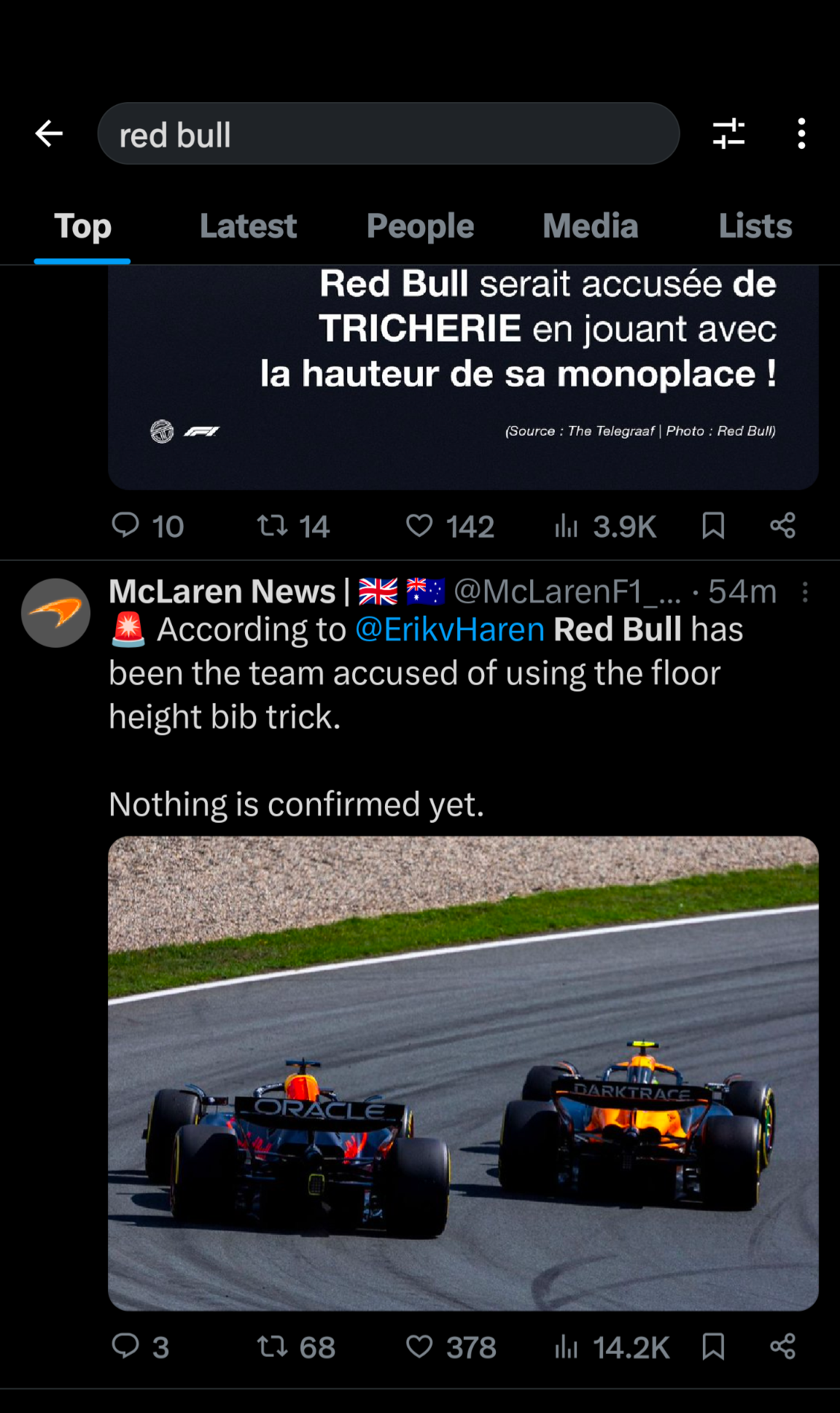Open search filter settings icon
Viewport: 840px width, 1413px height.
(728, 133)
